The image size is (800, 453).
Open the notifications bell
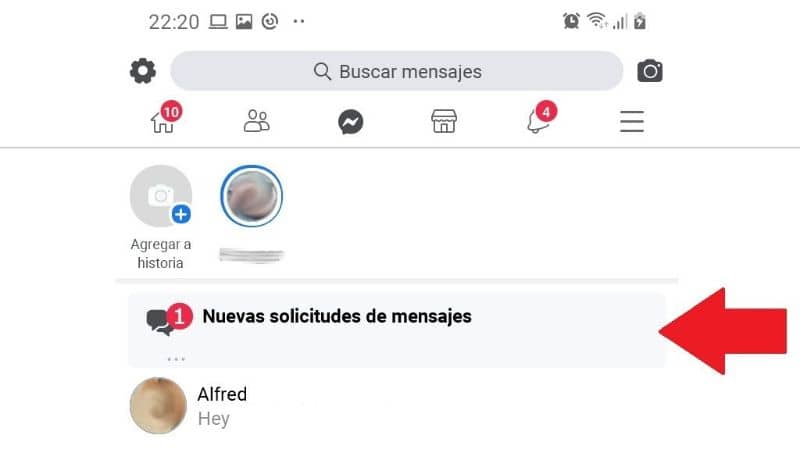tap(538, 121)
